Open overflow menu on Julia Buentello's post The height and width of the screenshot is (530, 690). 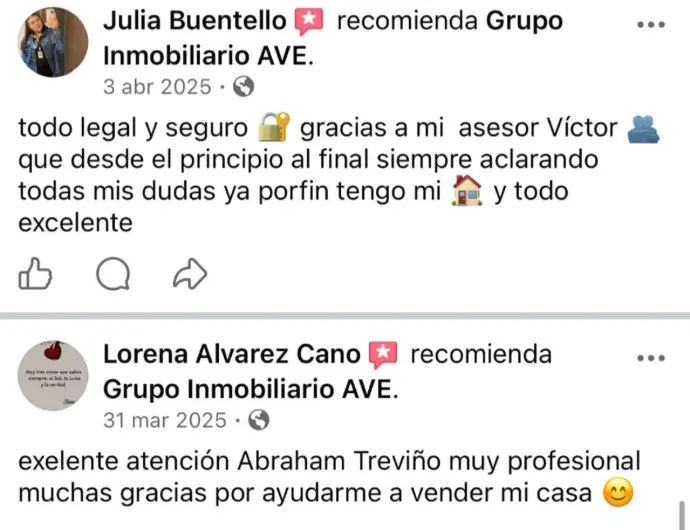(651, 25)
